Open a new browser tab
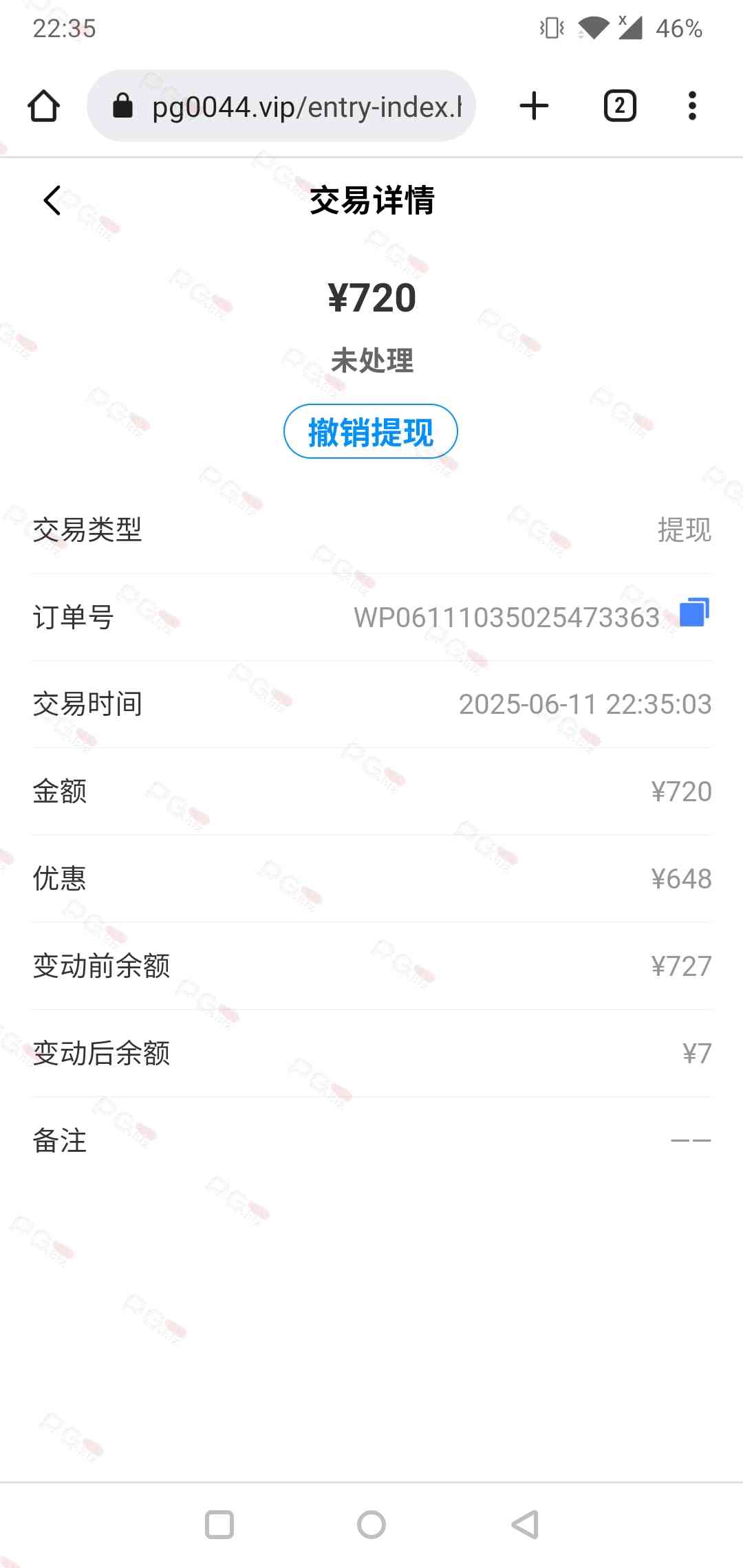Image resolution: width=743 pixels, height=1568 pixels. 534,107
